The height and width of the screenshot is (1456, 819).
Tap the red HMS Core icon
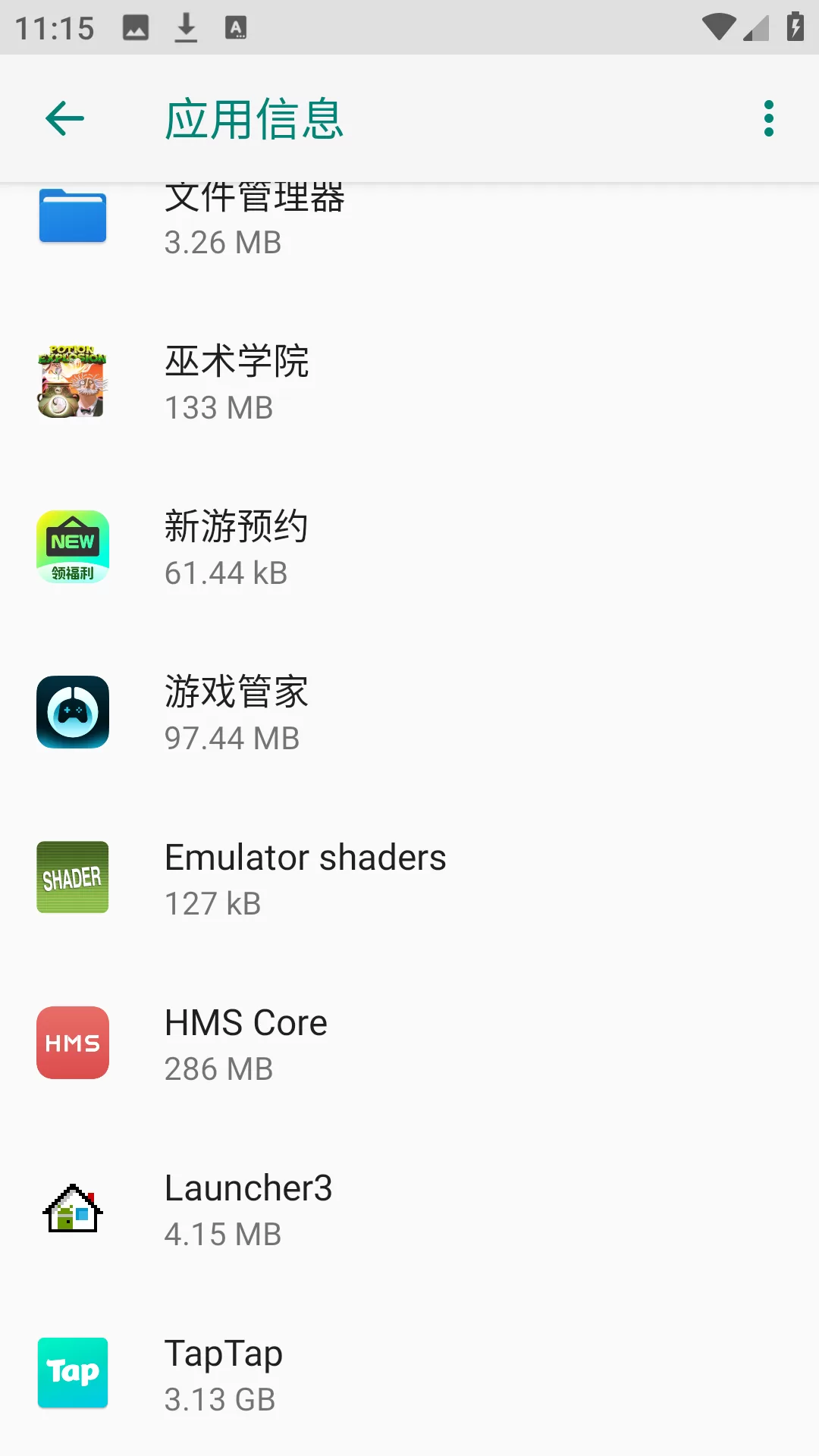[72, 1043]
